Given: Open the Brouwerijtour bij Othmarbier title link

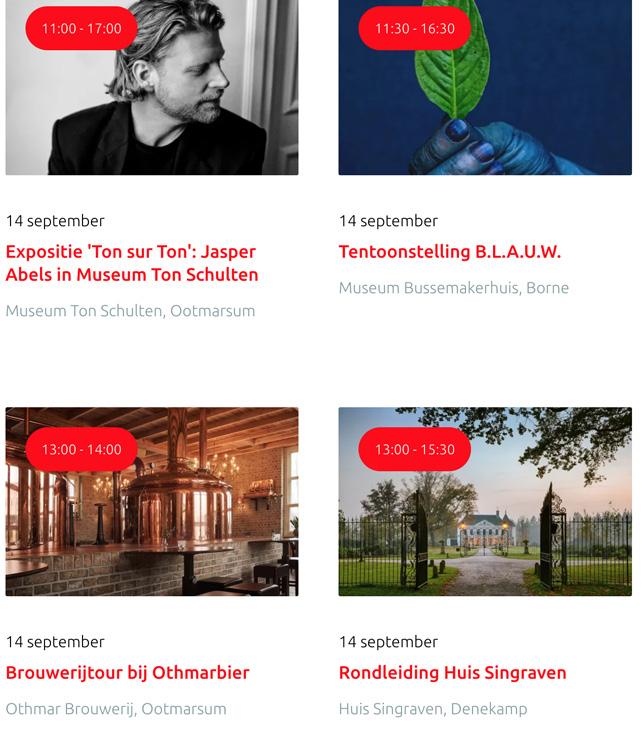Looking at the screenshot, I should click(x=127, y=673).
